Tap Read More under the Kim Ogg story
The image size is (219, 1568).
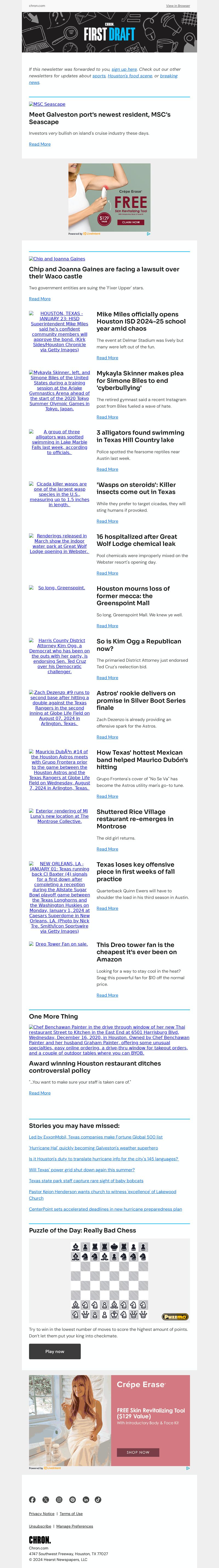pos(107,678)
